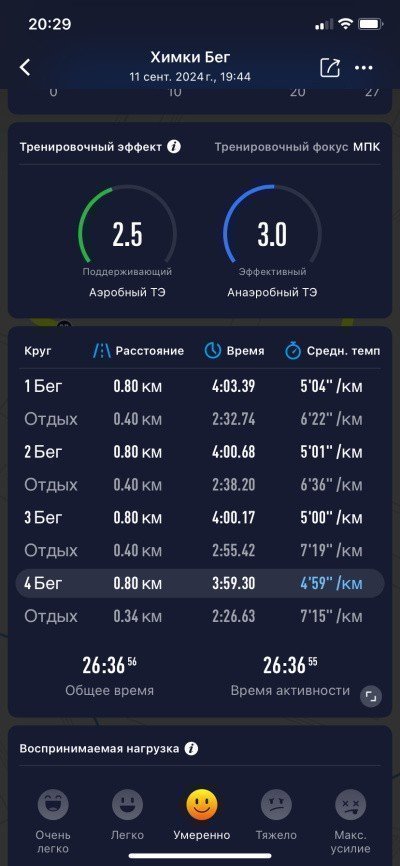Share this Химки Бег activity
Image resolution: width=400 pixels, height=866 pixels.
click(x=330, y=67)
